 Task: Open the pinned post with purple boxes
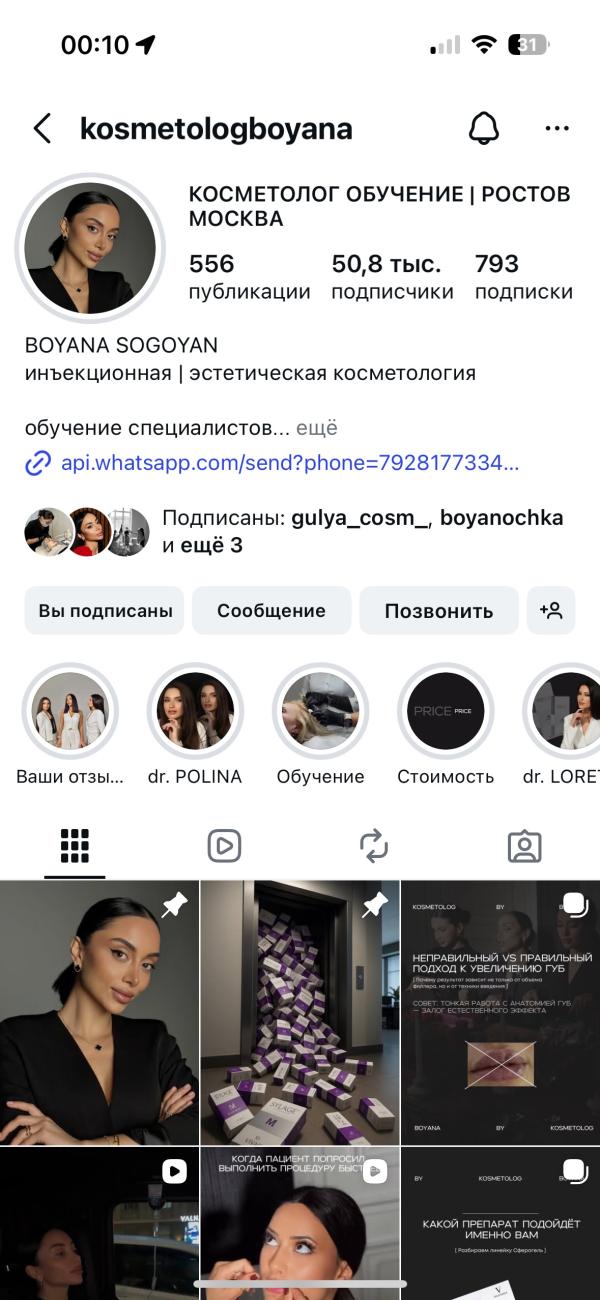299,1012
